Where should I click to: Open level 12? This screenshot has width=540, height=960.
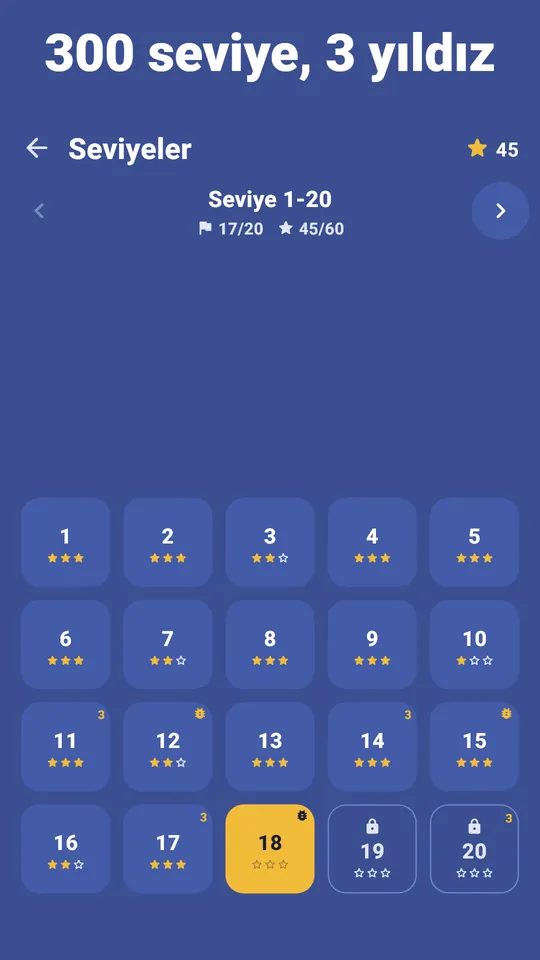(168, 747)
